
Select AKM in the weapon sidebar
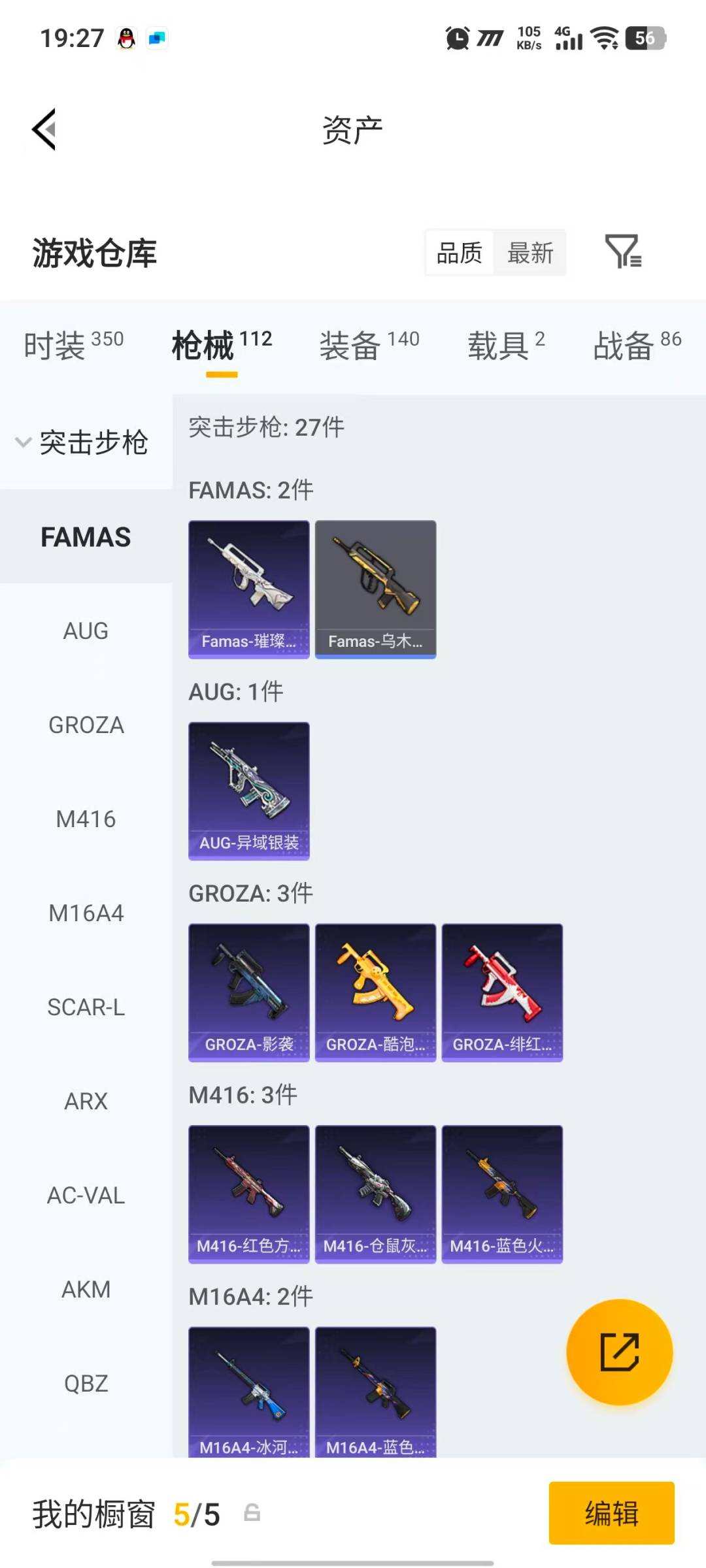pos(86,1290)
